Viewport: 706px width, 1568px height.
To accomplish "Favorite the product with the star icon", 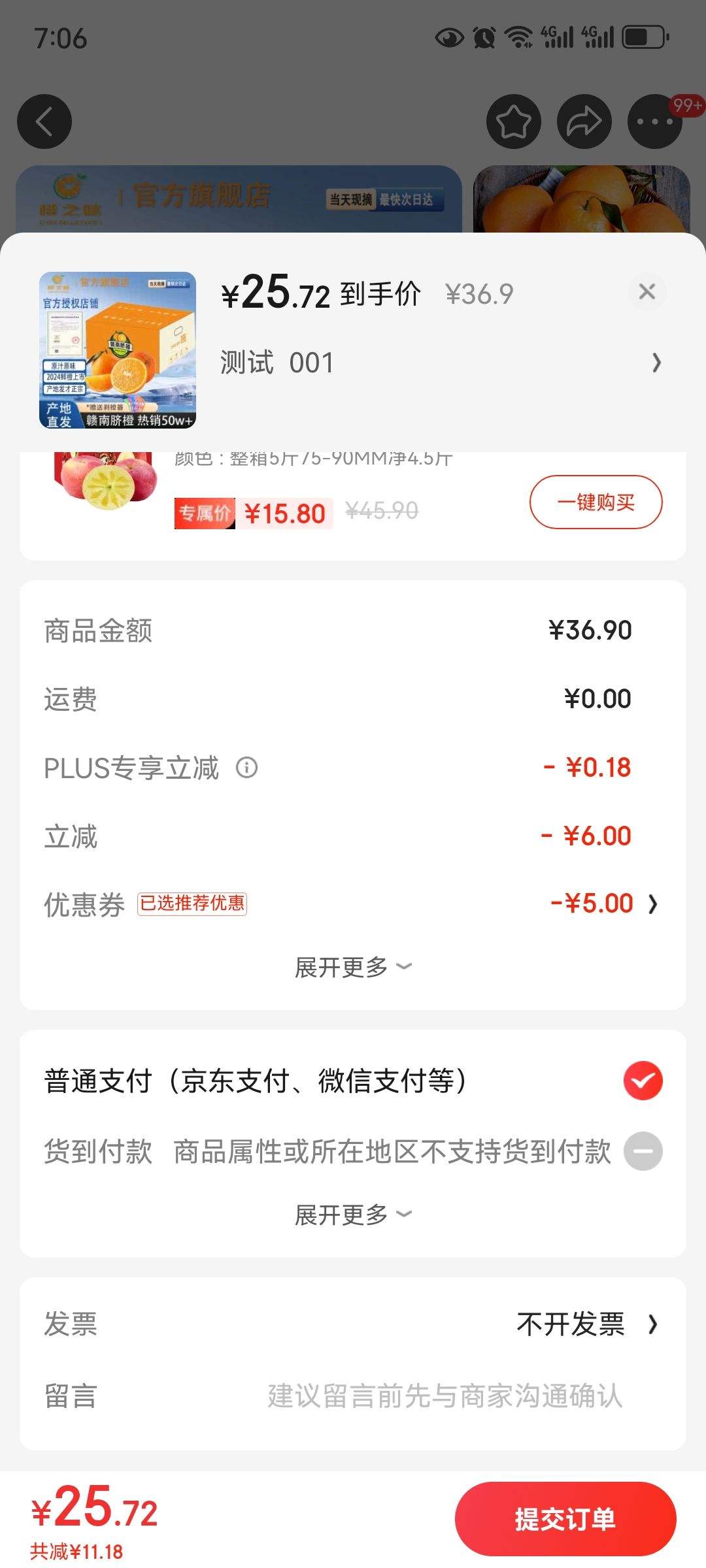I will [514, 122].
